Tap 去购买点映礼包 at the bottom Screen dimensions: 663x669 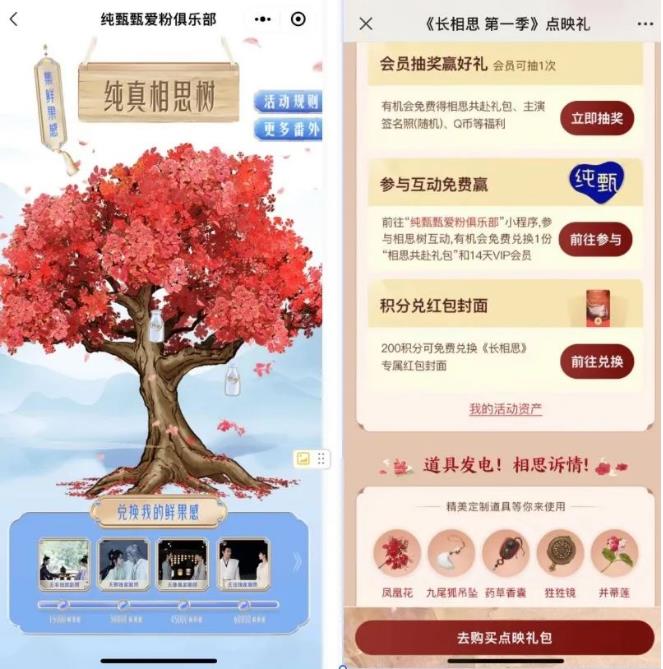point(505,637)
